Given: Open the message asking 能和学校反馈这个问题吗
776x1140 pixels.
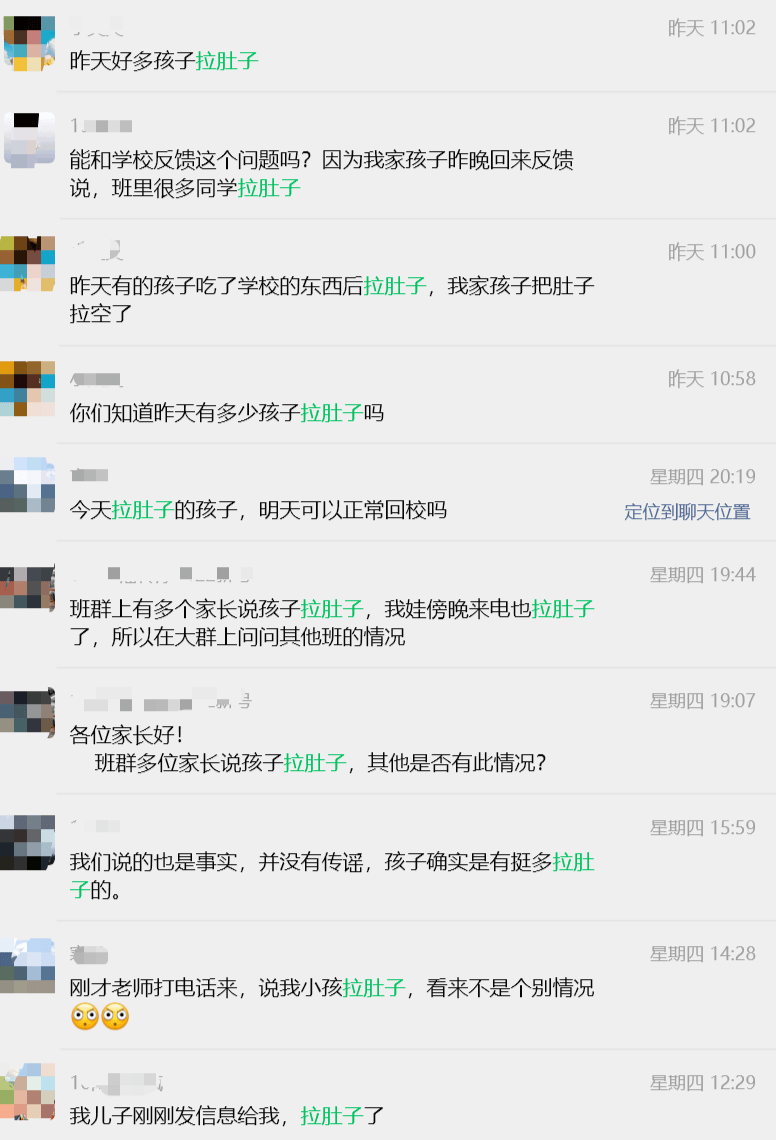Looking at the screenshot, I should [321, 174].
